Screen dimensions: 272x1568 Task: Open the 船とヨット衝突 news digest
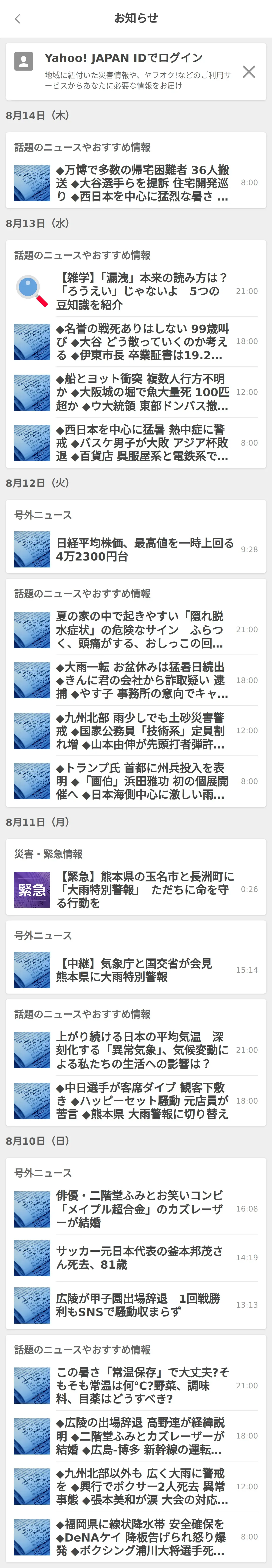pyautogui.click(x=142, y=392)
